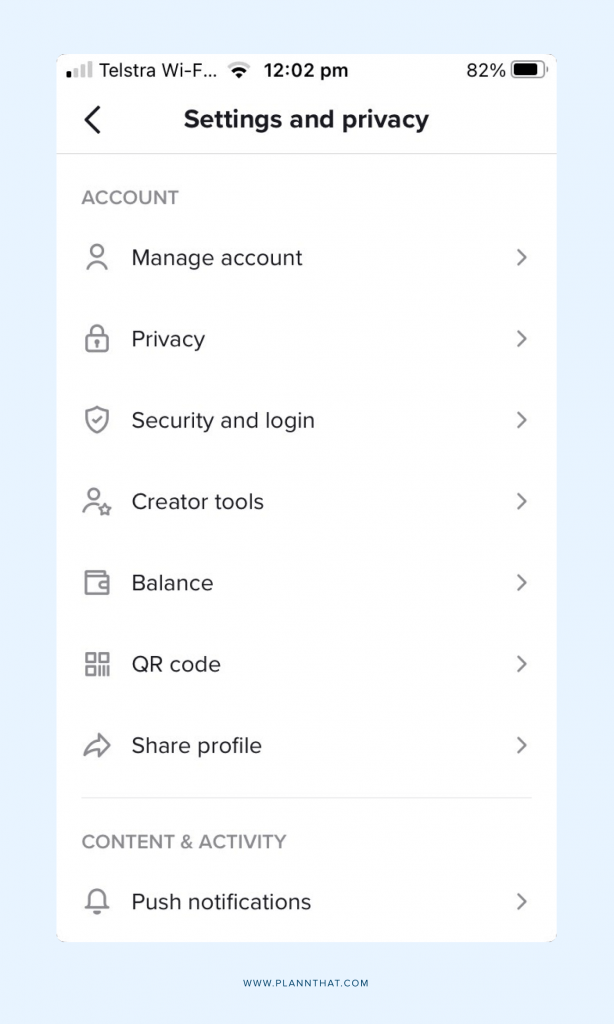Image resolution: width=614 pixels, height=1024 pixels.
Task: Select Security and login
Action: [x=222, y=421]
